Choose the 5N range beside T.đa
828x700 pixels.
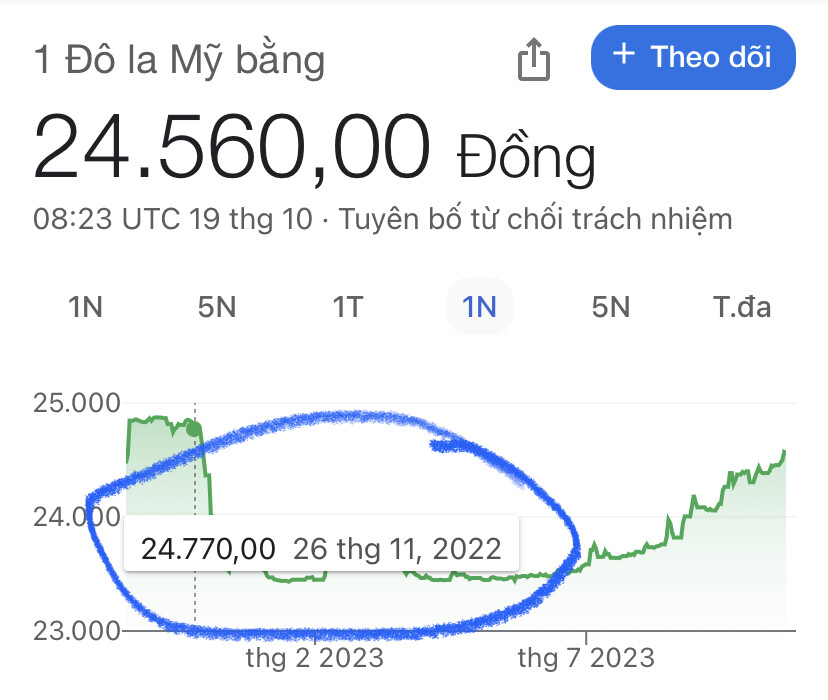pos(610,307)
